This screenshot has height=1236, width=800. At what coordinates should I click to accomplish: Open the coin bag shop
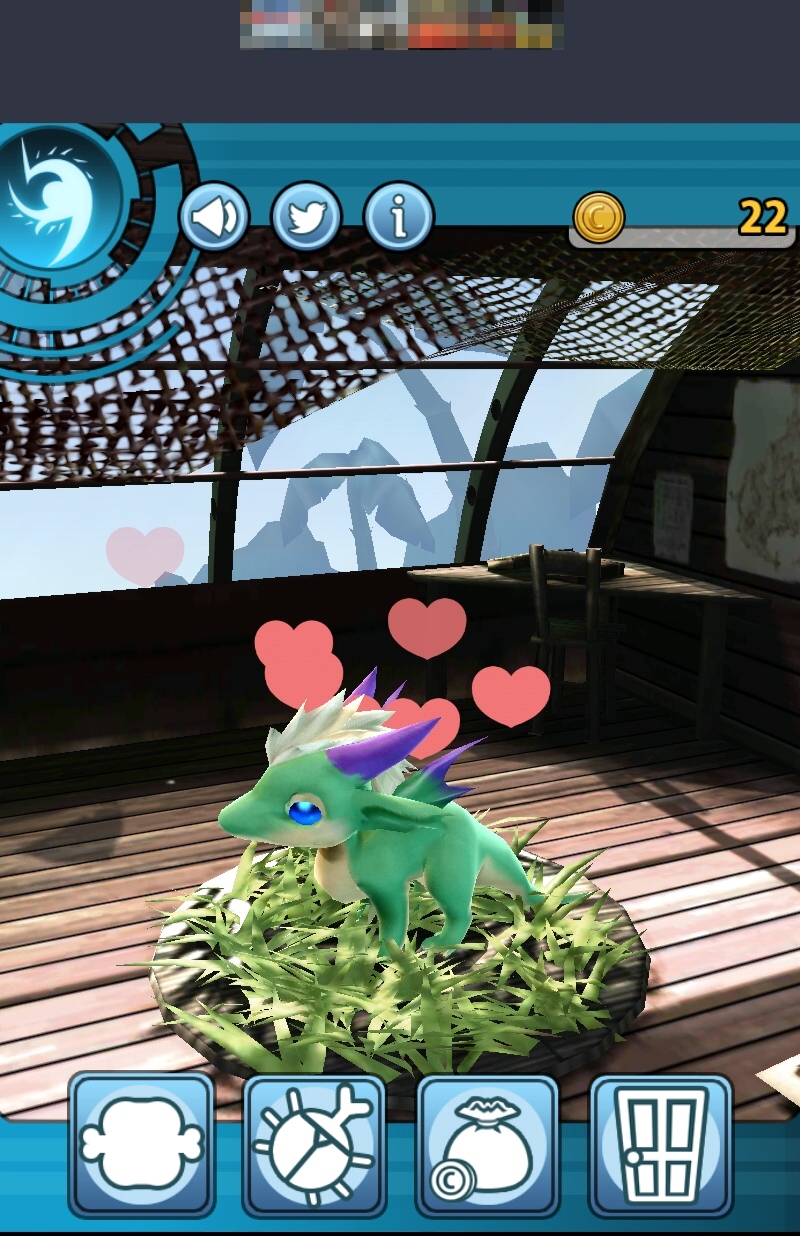coord(487,1144)
